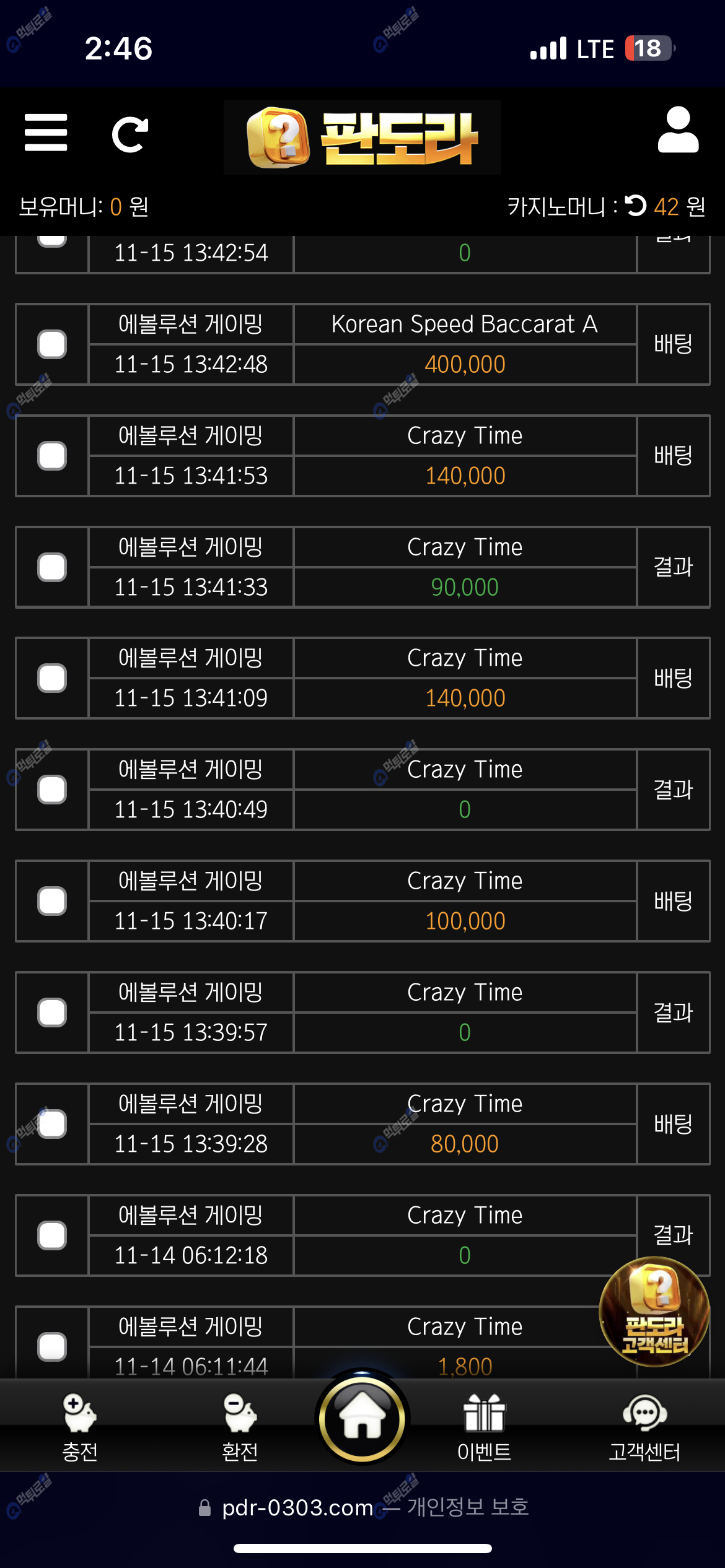Viewport: 725px width, 1568px height.
Task: Tick the checkbox for 13:41:33 Crazy Time entry
Action: (x=52, y=567)
